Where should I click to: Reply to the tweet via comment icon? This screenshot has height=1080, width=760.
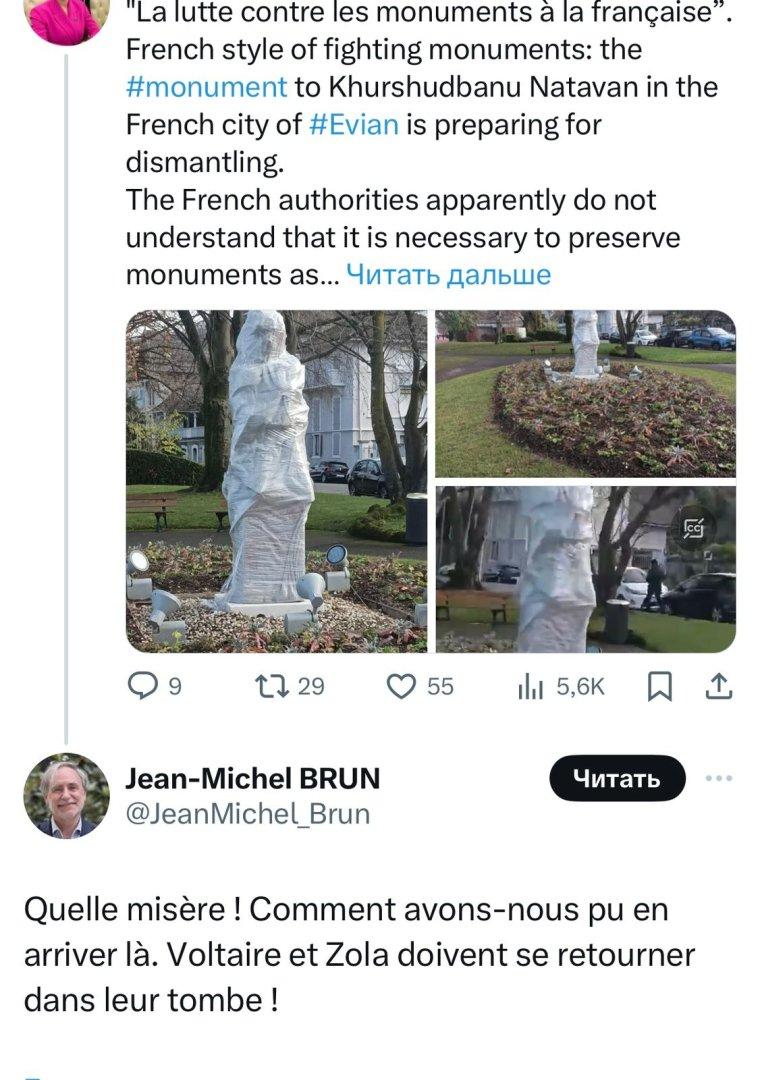[x=145, y=686]
